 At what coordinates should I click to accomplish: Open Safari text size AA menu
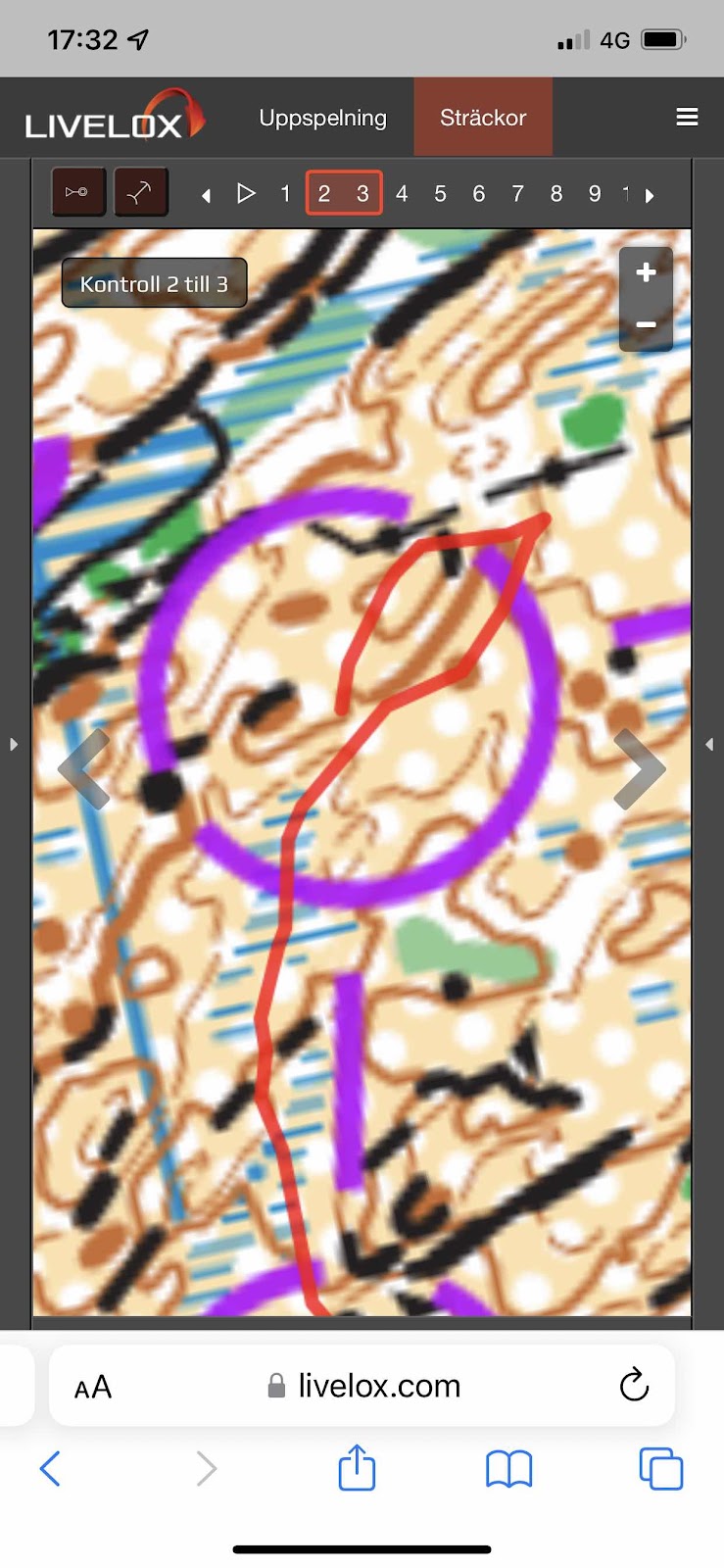(x=93, y=1387)
